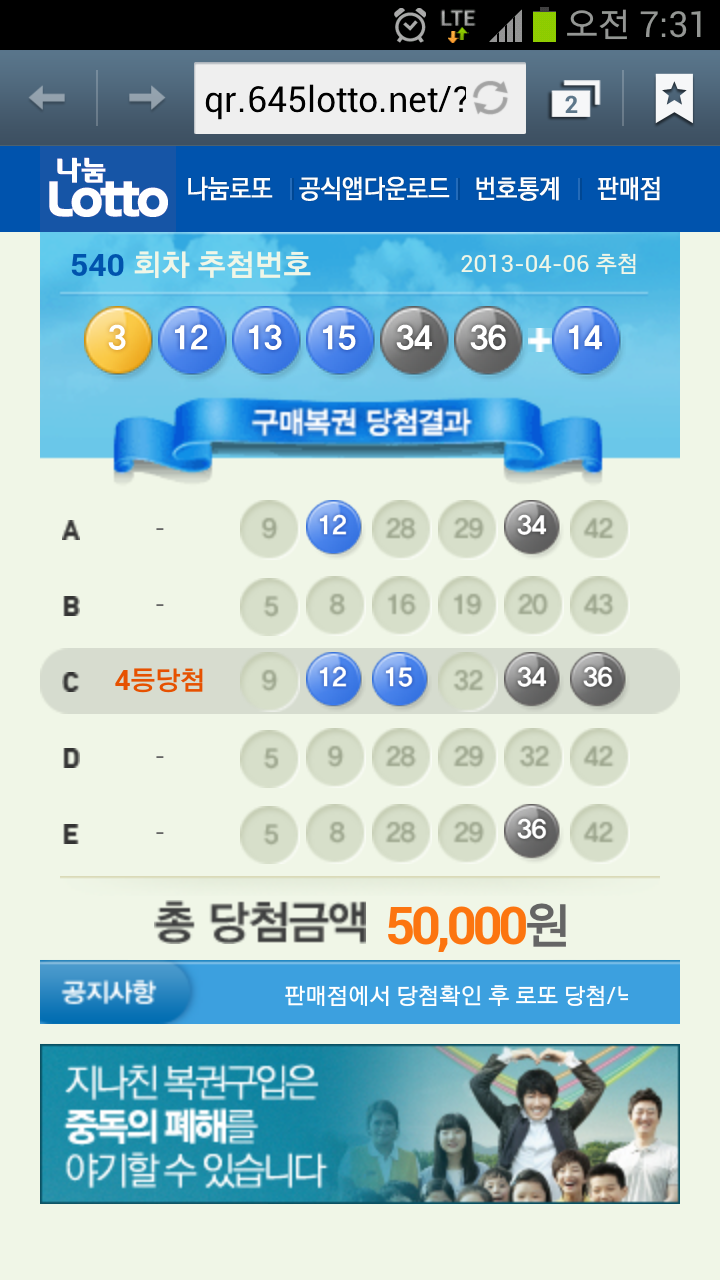720x1280 pixels.
Task: Open the 나눔로또 menu
Action: [229, 189]
